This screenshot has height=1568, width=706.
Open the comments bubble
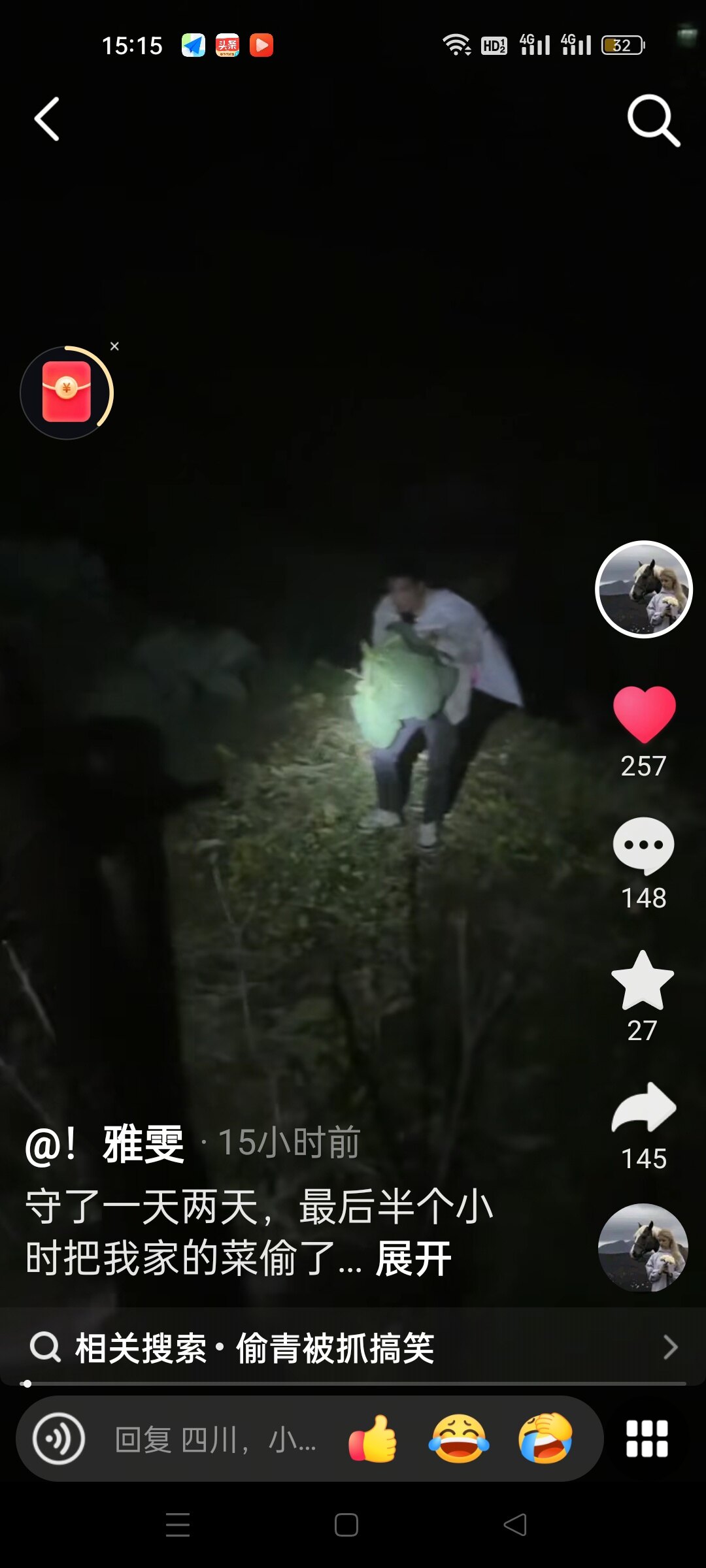643,845
